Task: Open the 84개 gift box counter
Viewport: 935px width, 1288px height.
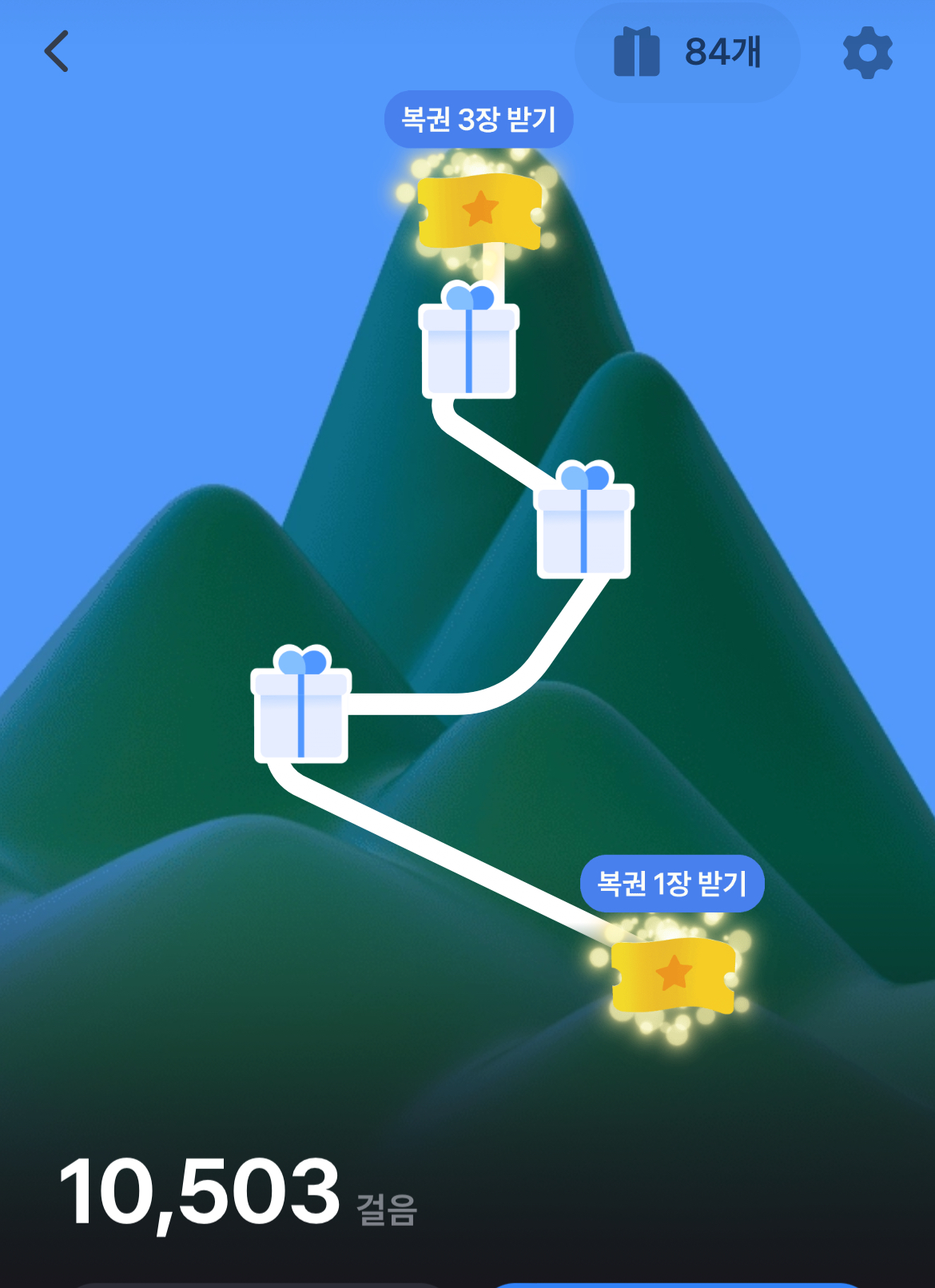Action: click(687, 53)
